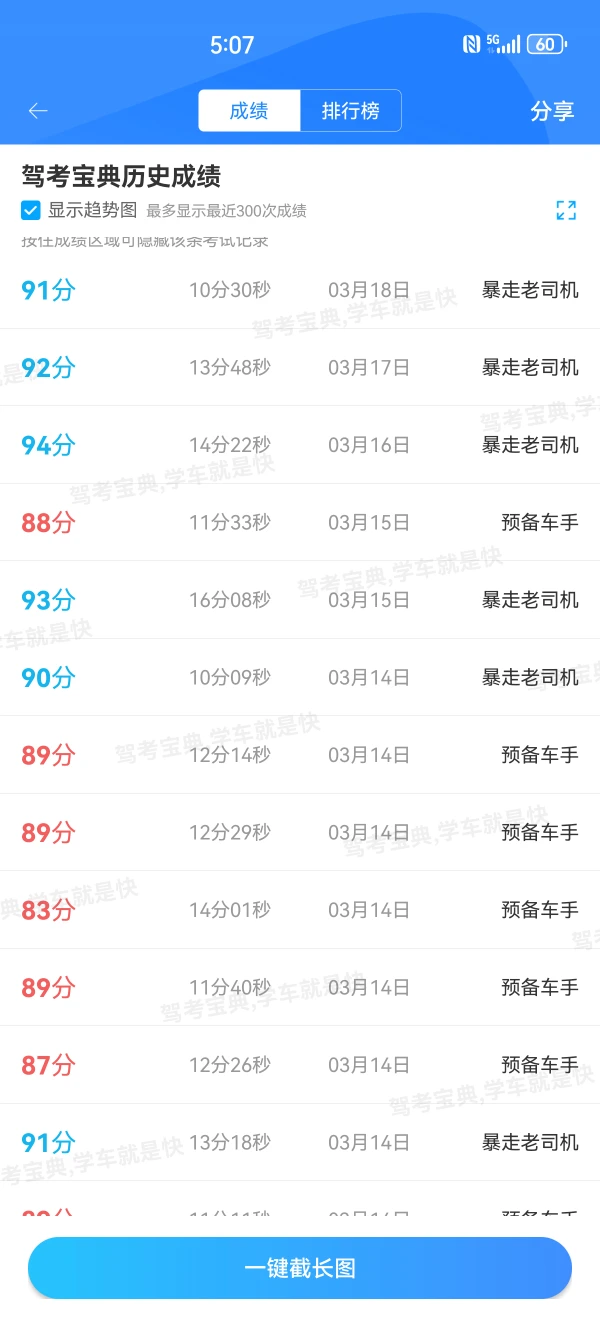600x1320 pixels.
Task: Go back using the arrow icon
Action: point(38,111)
